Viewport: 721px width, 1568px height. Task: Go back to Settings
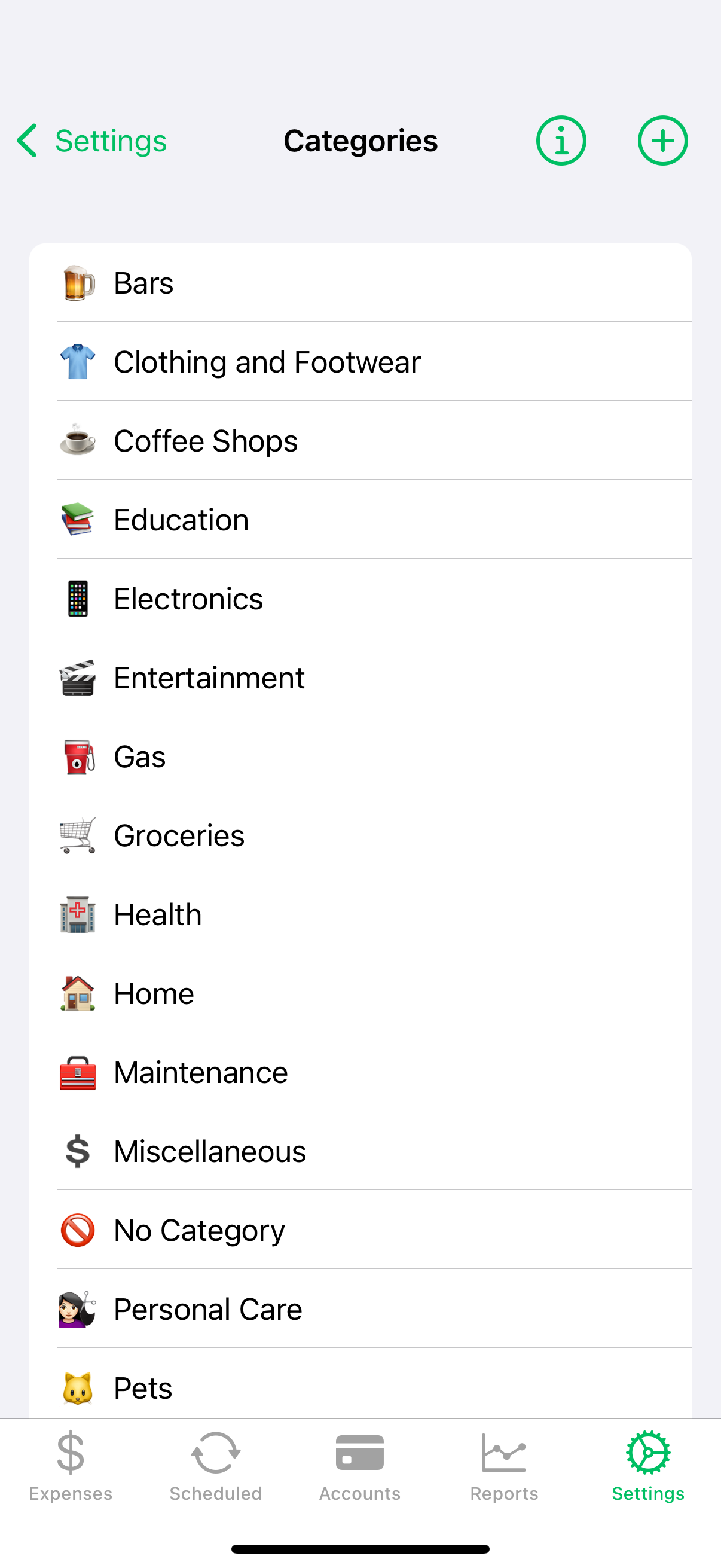[93, 141]
